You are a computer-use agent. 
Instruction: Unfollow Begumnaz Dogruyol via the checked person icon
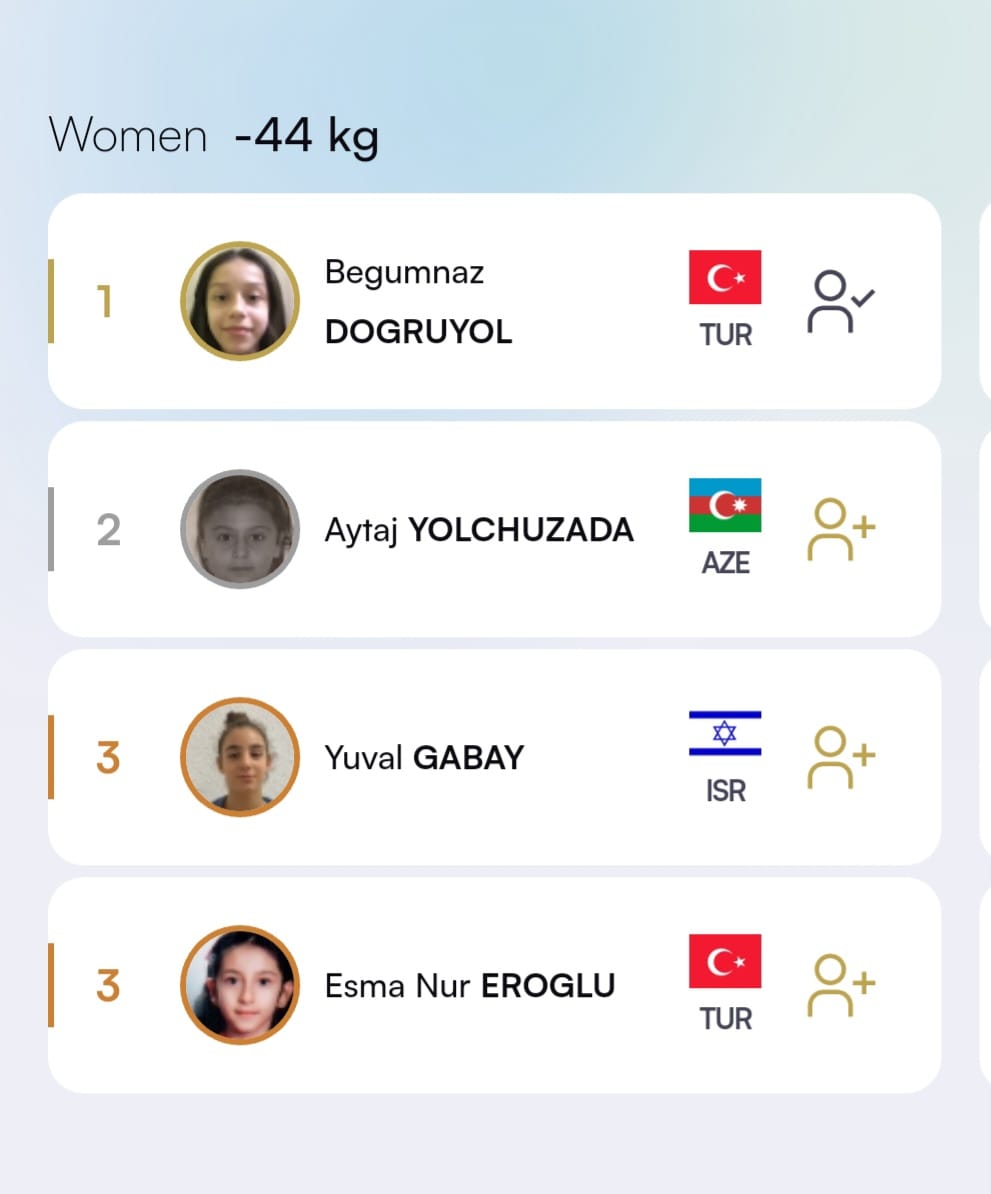click(840, 301)
